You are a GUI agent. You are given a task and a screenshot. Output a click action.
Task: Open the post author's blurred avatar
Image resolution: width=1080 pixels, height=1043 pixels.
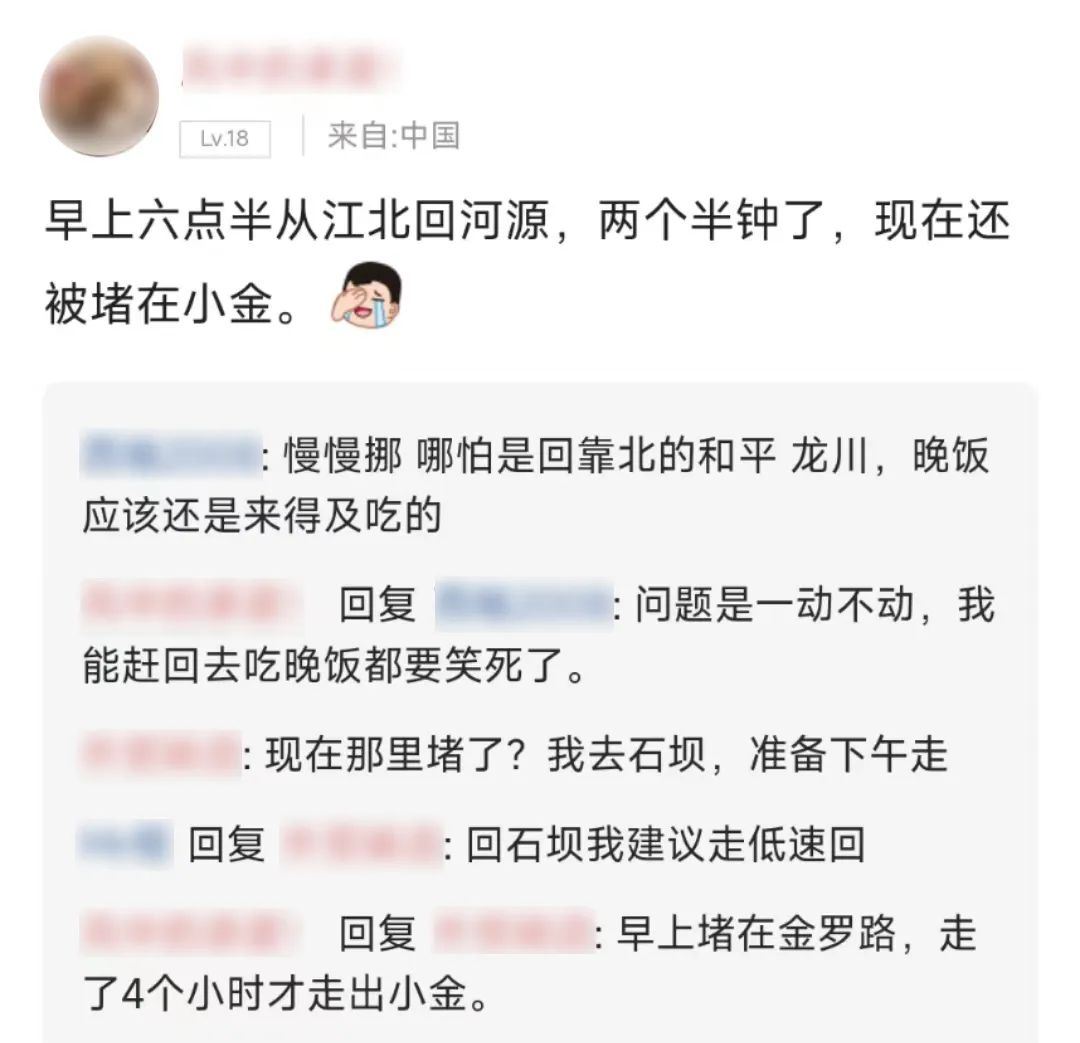point(98,96)
